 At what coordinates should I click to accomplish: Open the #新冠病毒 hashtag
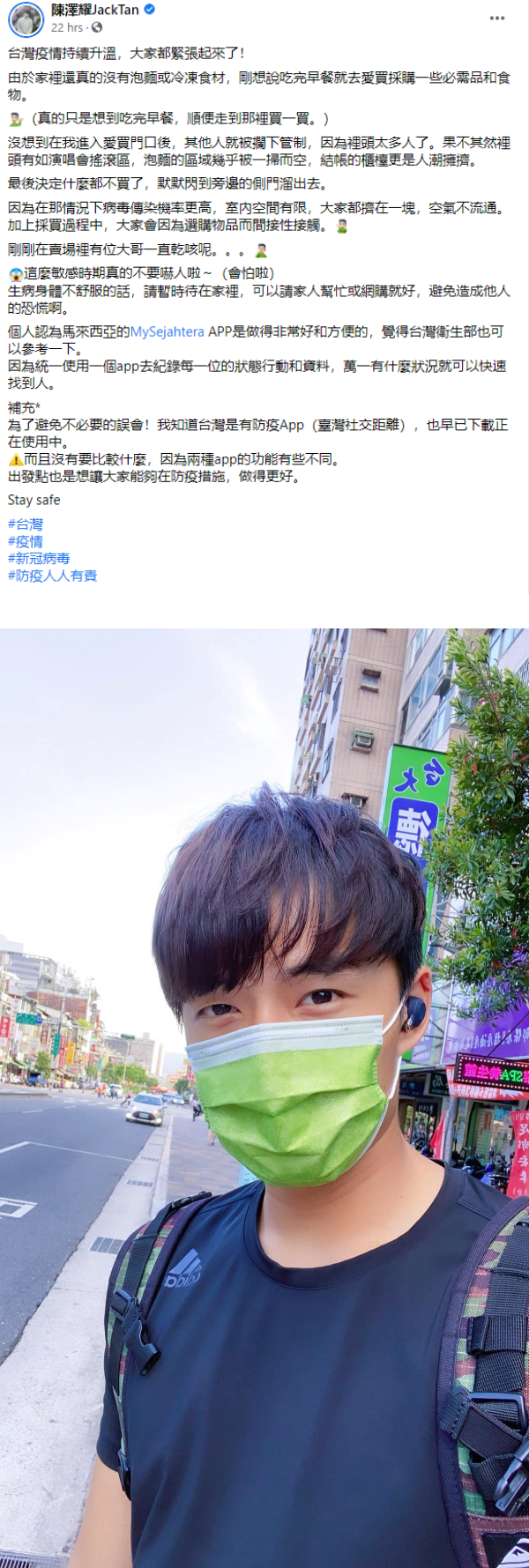point(39,558)
